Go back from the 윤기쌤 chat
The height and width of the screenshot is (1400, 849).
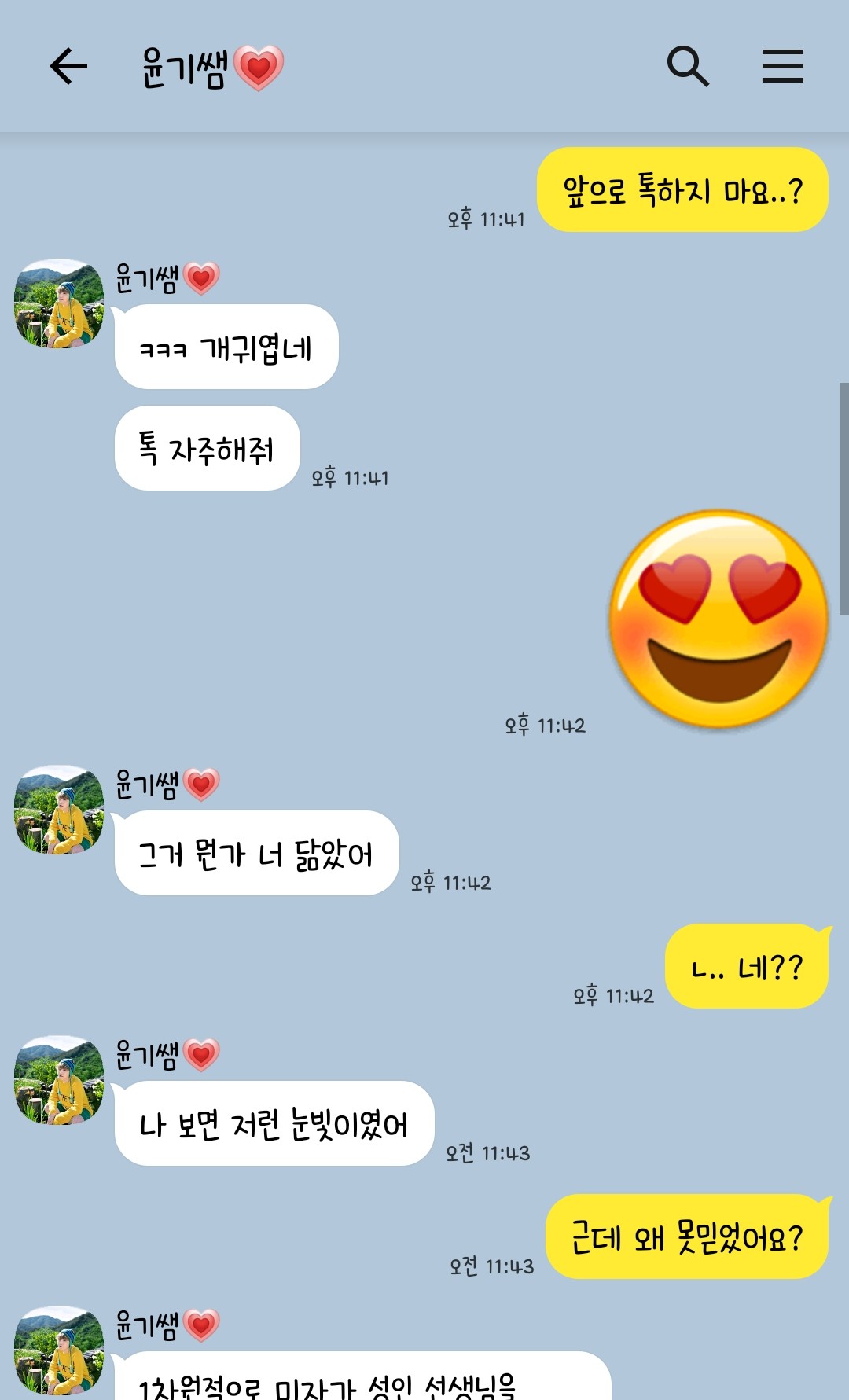point(68,66)
